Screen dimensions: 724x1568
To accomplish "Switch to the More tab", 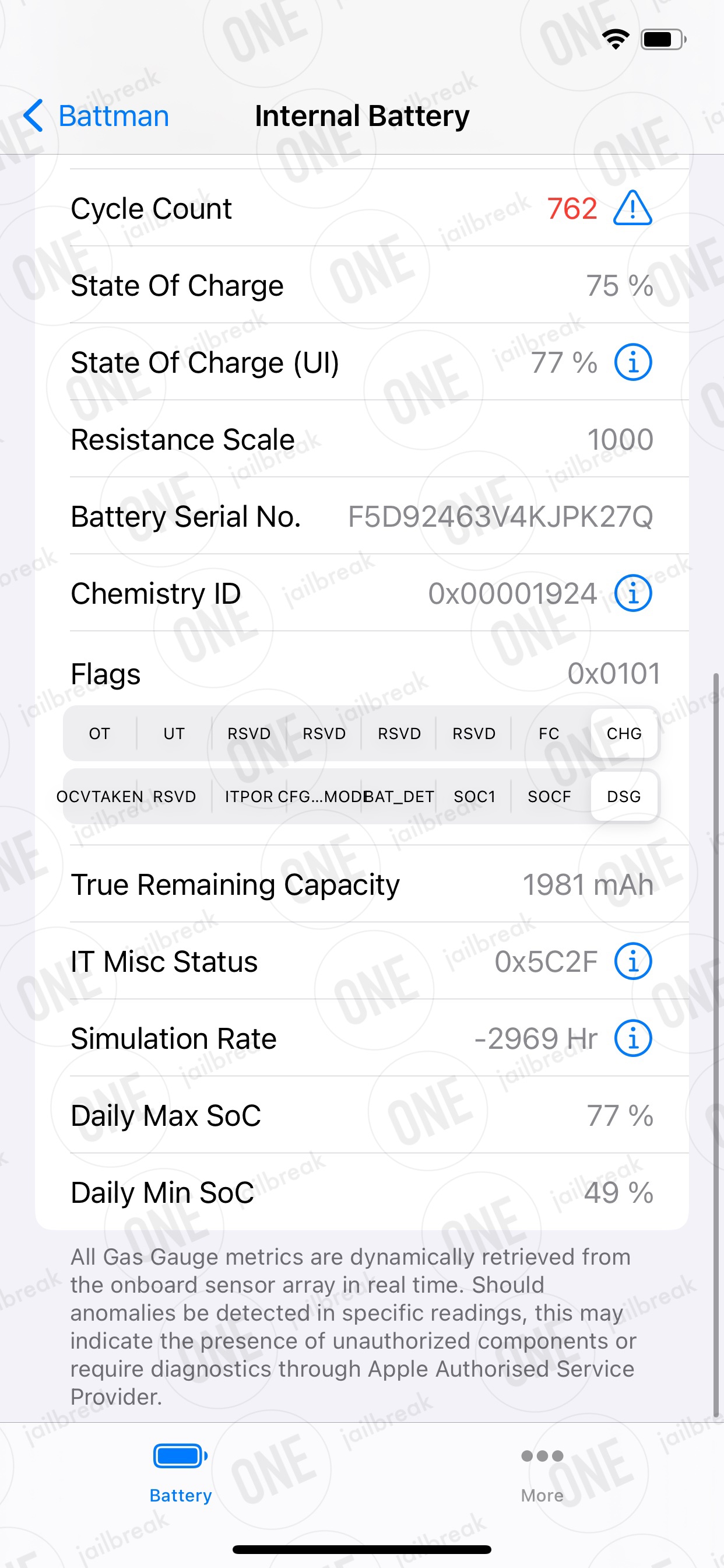I will (542, 1473).
